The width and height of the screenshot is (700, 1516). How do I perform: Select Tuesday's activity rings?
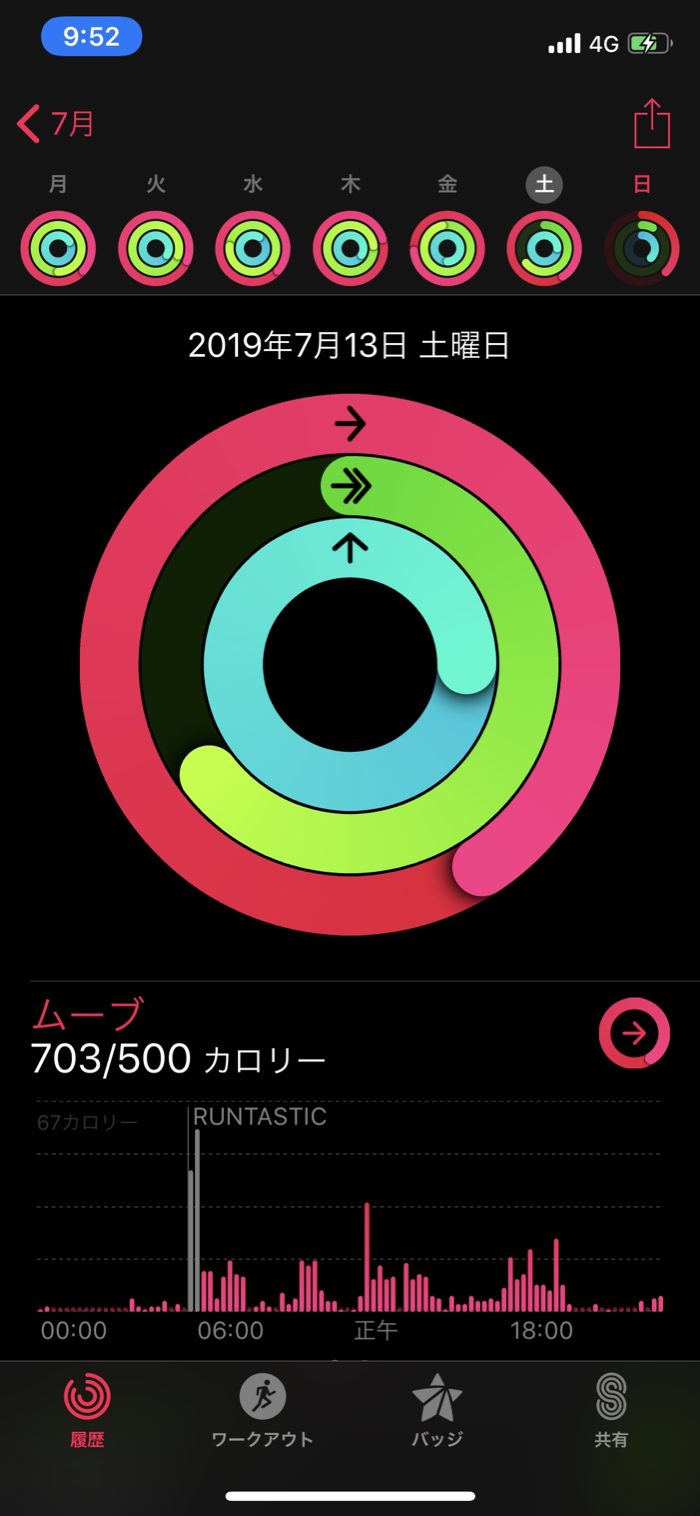[155, 248]
